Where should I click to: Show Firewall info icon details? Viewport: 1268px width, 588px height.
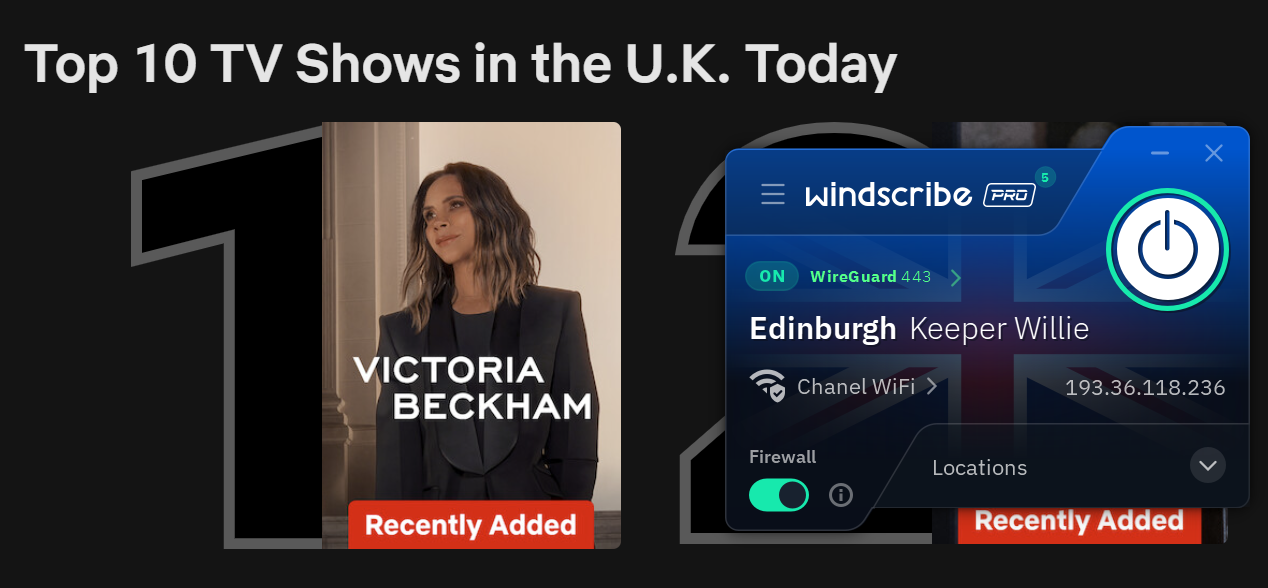point(841,494)
